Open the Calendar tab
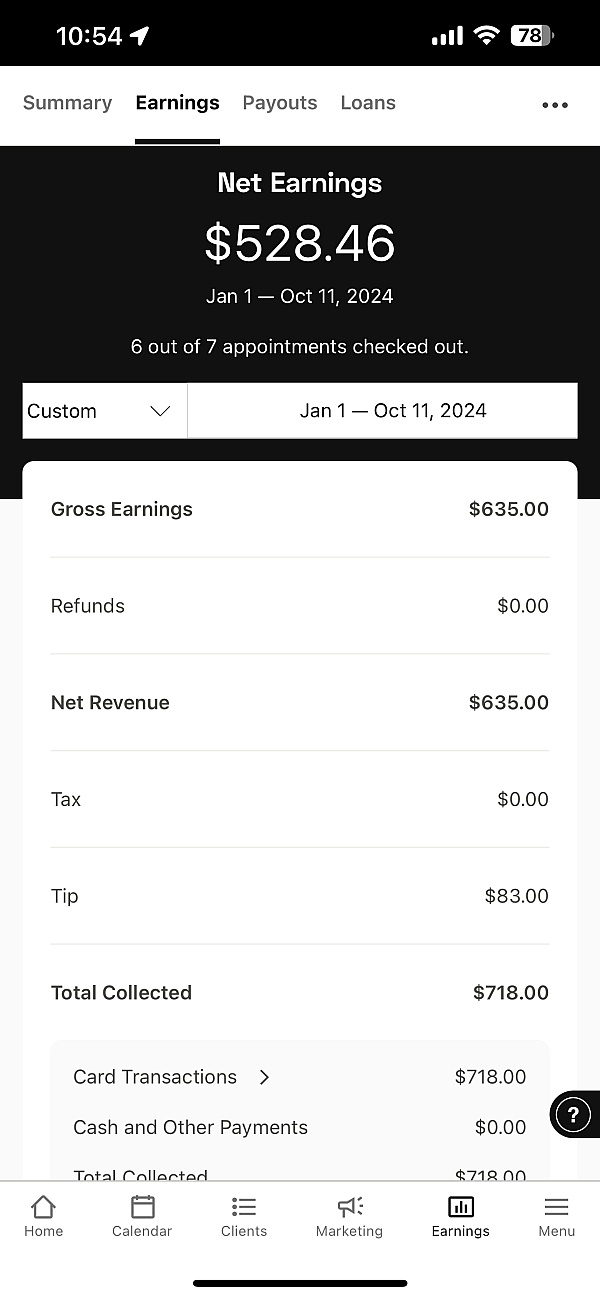The image size is (600, 1298). [142, 1216]
